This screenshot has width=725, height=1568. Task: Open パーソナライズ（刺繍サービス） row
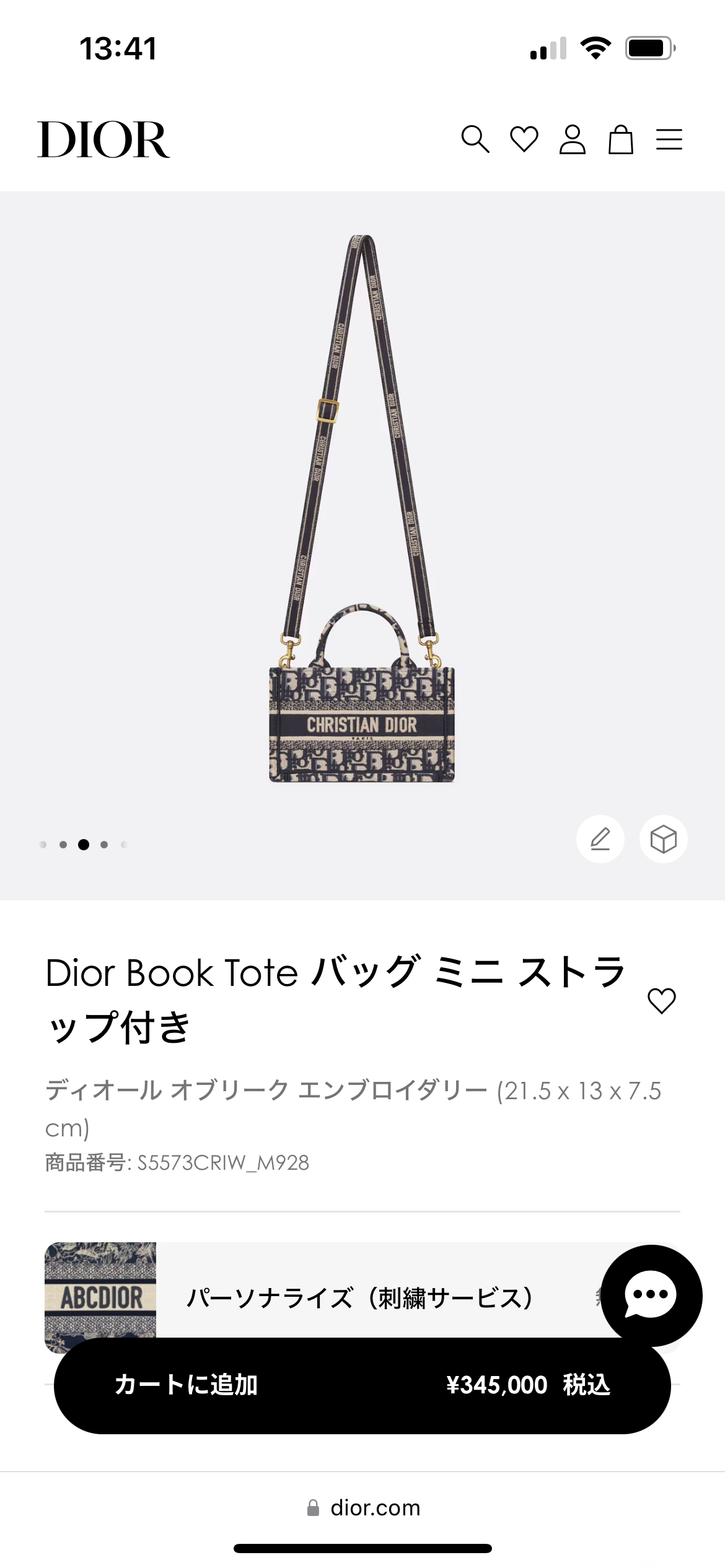(362, 1297)
